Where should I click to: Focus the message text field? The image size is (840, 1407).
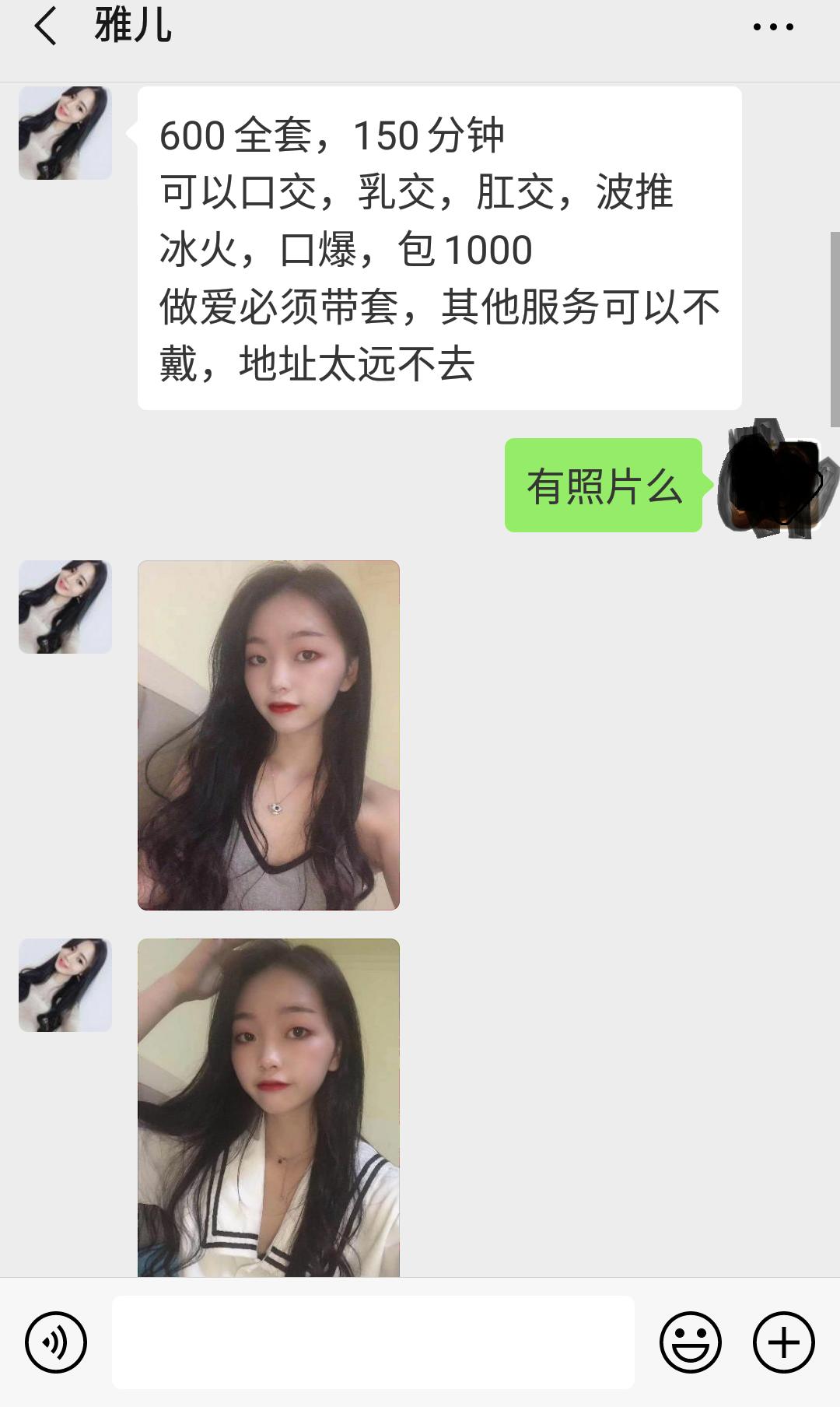coord(373,1342)
